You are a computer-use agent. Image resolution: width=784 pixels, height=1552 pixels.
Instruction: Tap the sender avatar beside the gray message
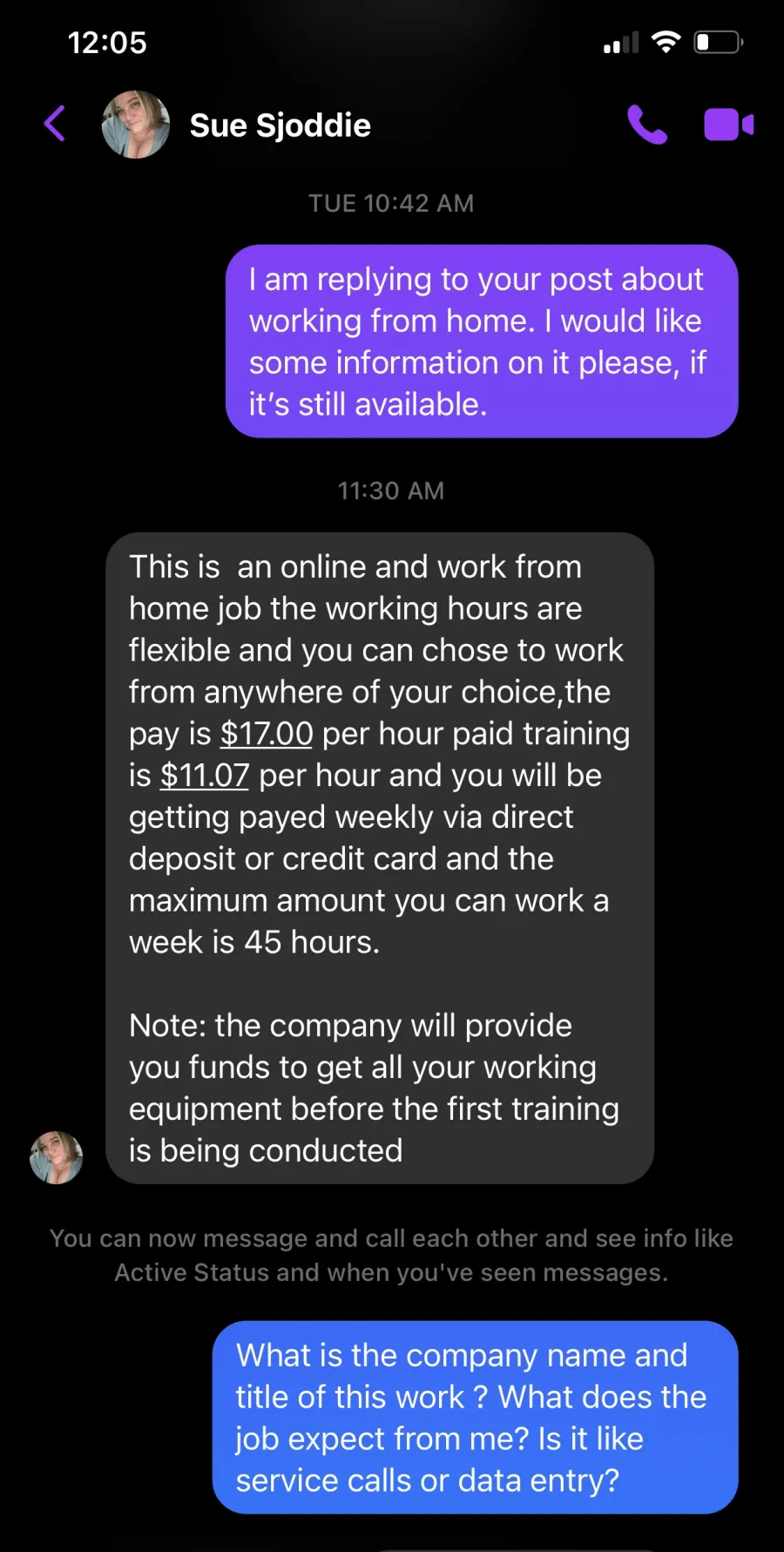[57, 1157]
